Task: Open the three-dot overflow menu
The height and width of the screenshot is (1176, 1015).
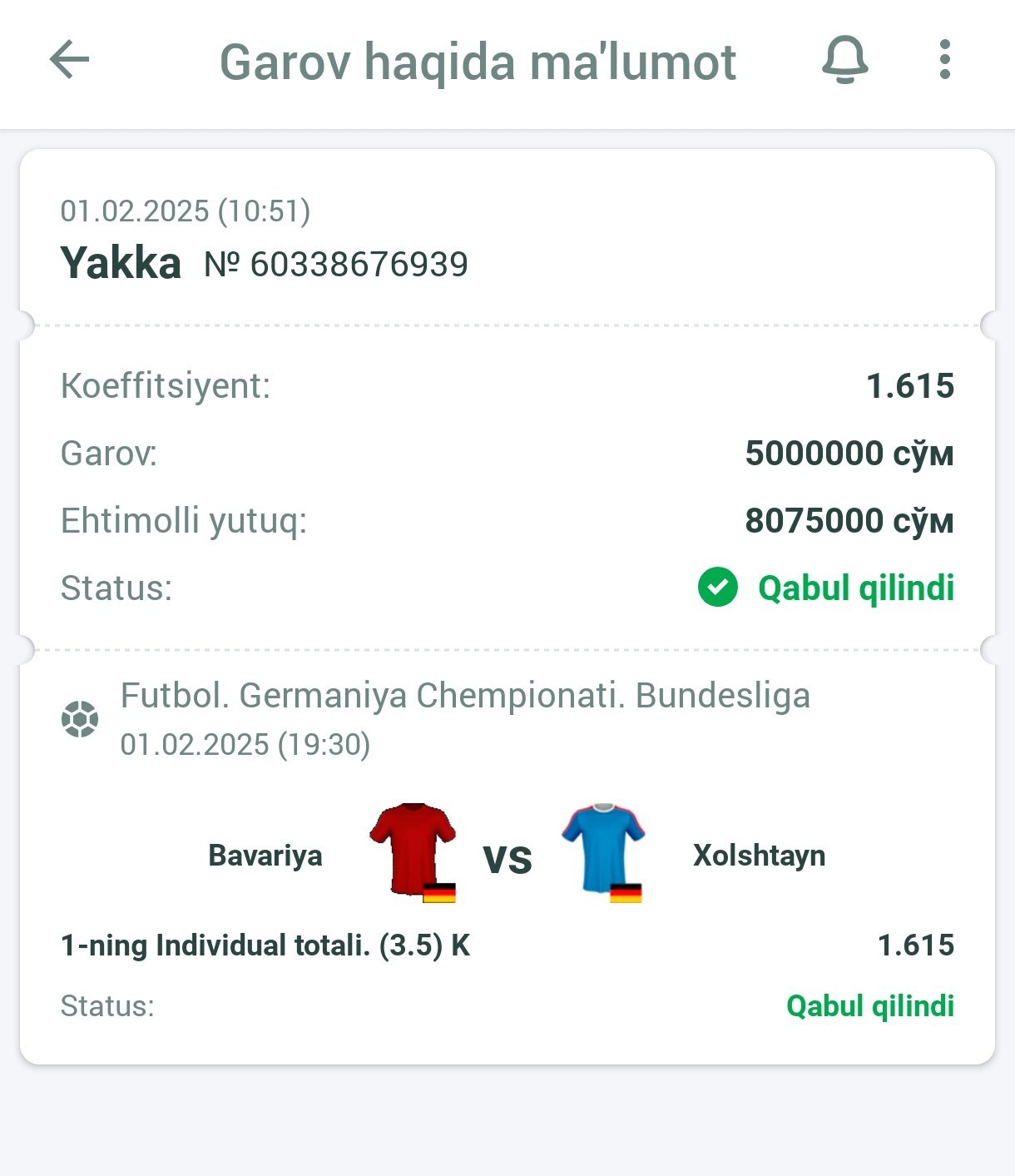Action: [x=944, y=60]
